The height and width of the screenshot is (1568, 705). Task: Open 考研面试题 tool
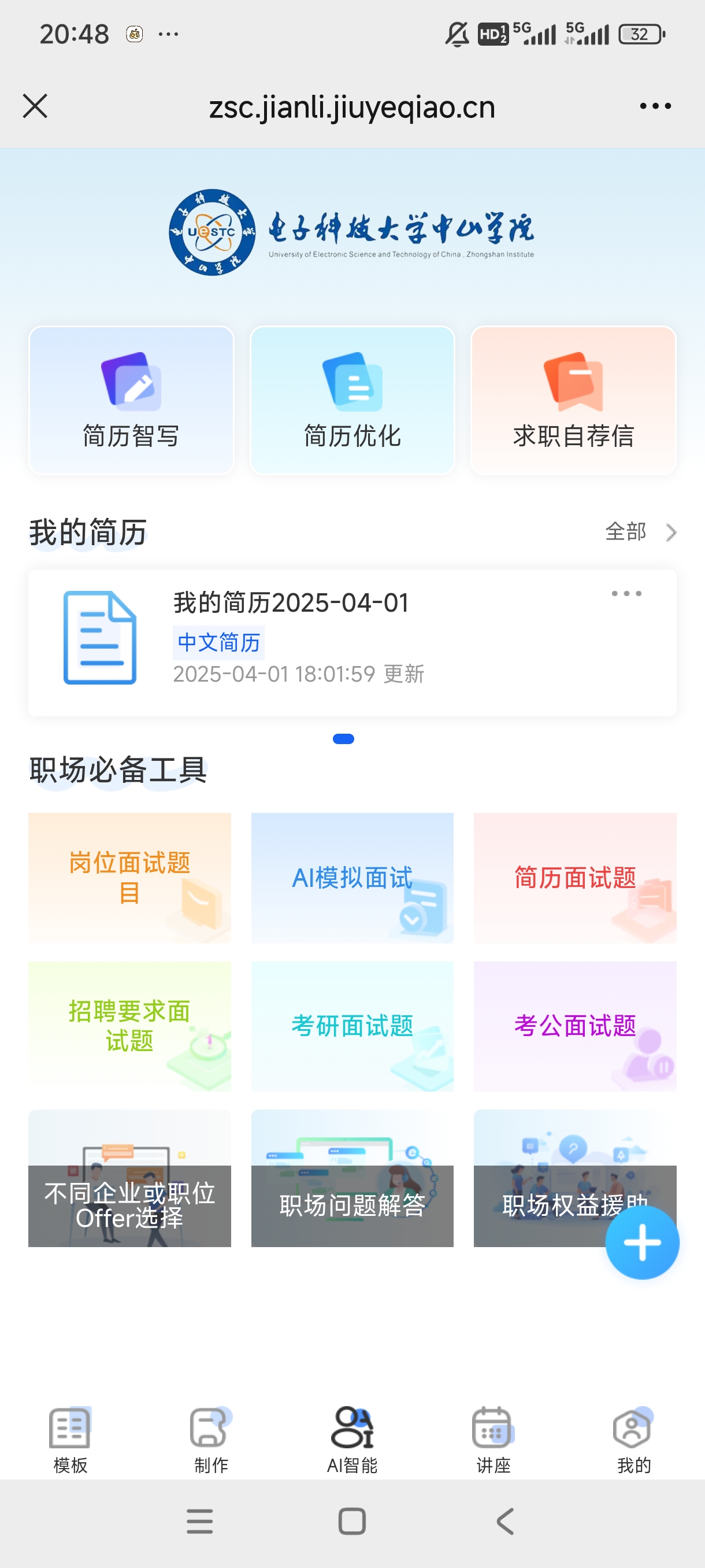352,1026
